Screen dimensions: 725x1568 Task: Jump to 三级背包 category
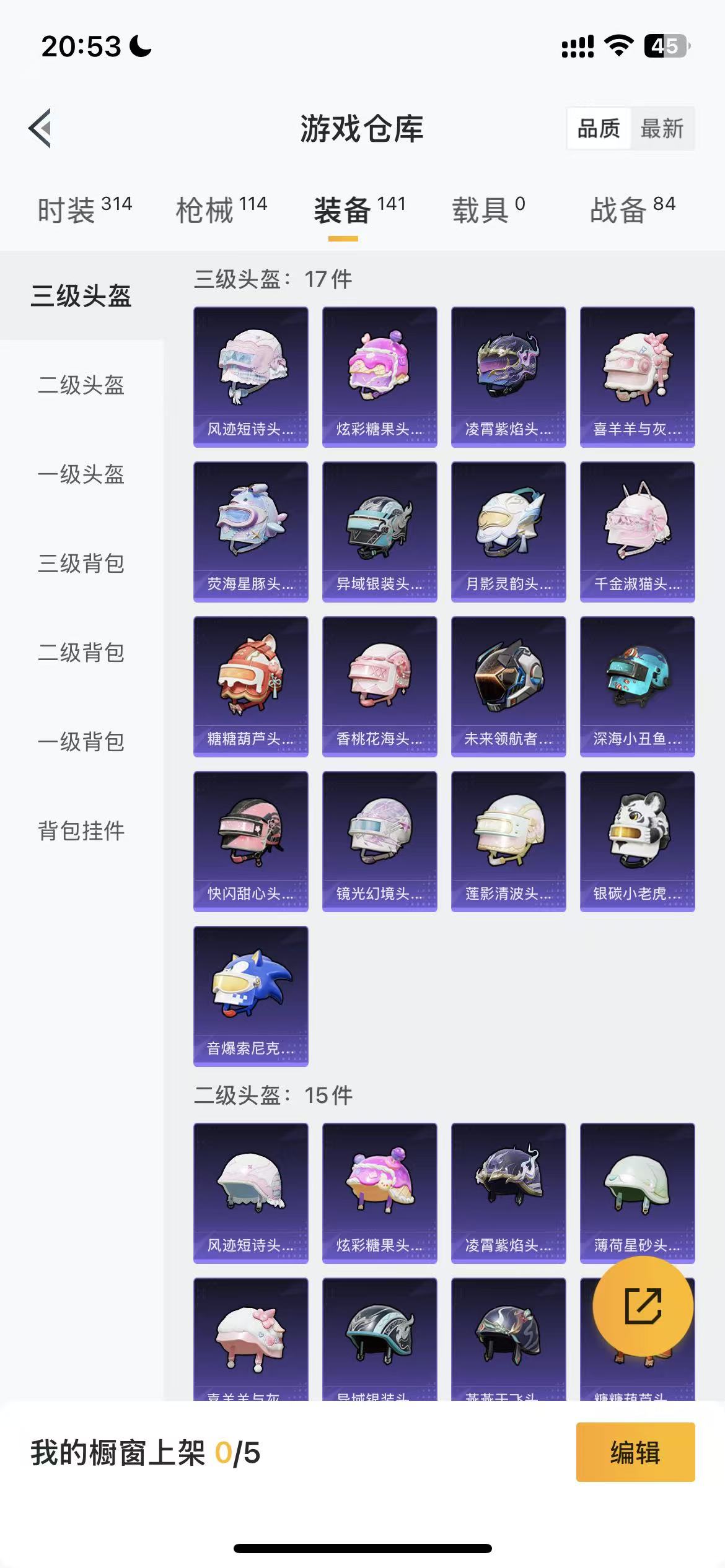(x=81, y=564)
